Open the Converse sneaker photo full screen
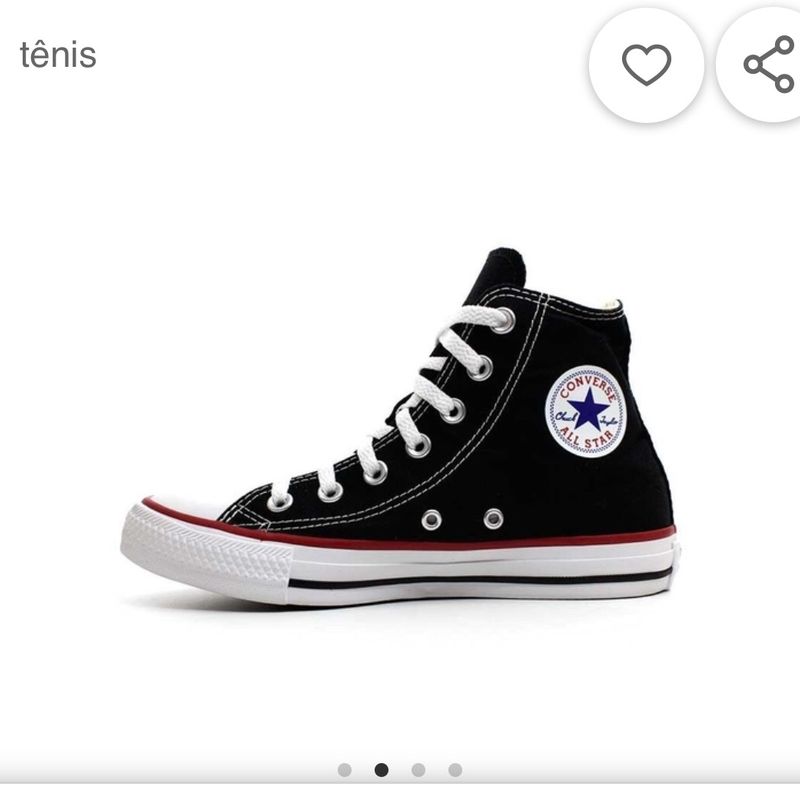 pyautogui.click(x=400, y=430)
